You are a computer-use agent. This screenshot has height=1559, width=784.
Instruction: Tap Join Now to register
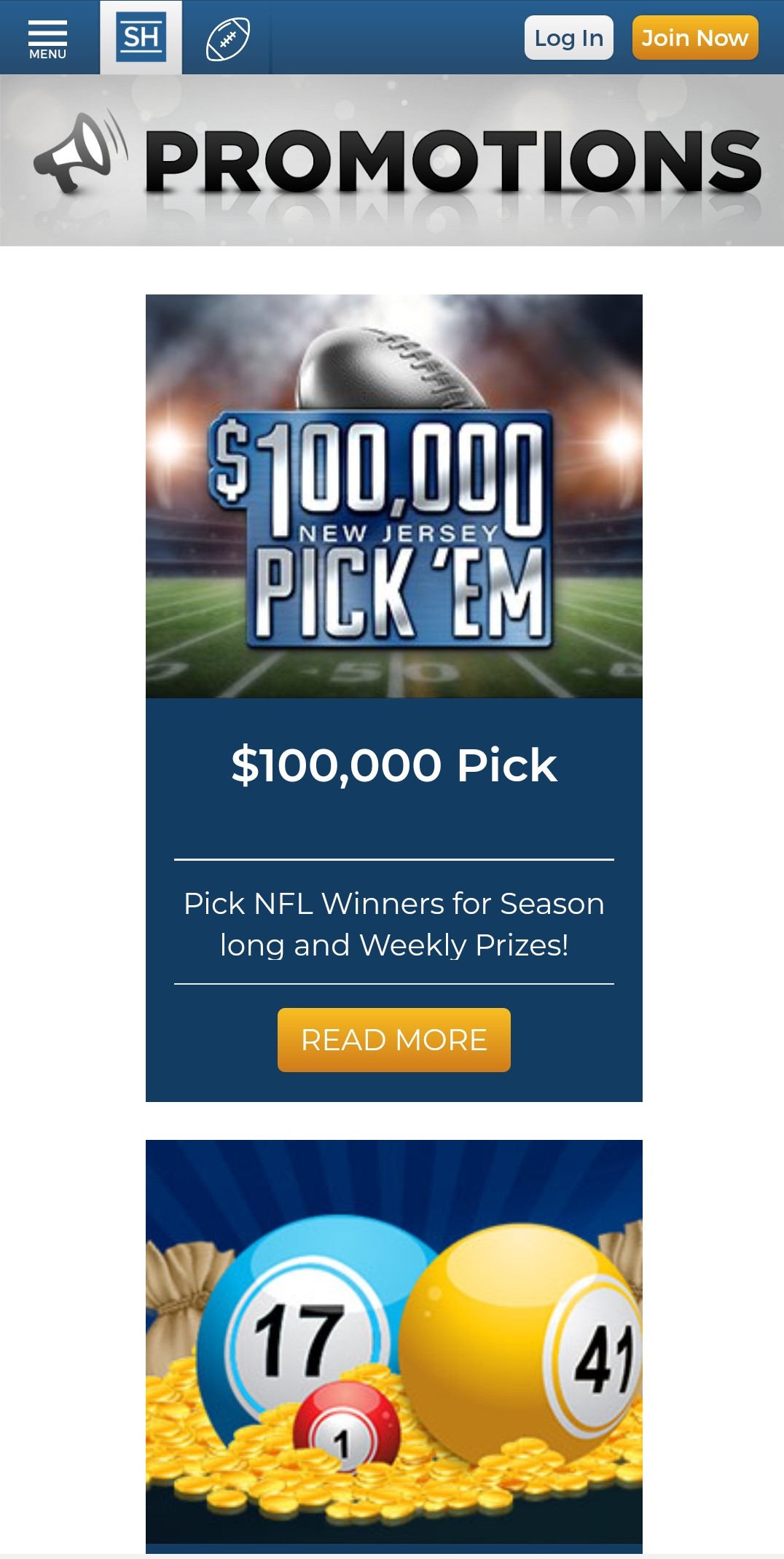click(695, 38)
